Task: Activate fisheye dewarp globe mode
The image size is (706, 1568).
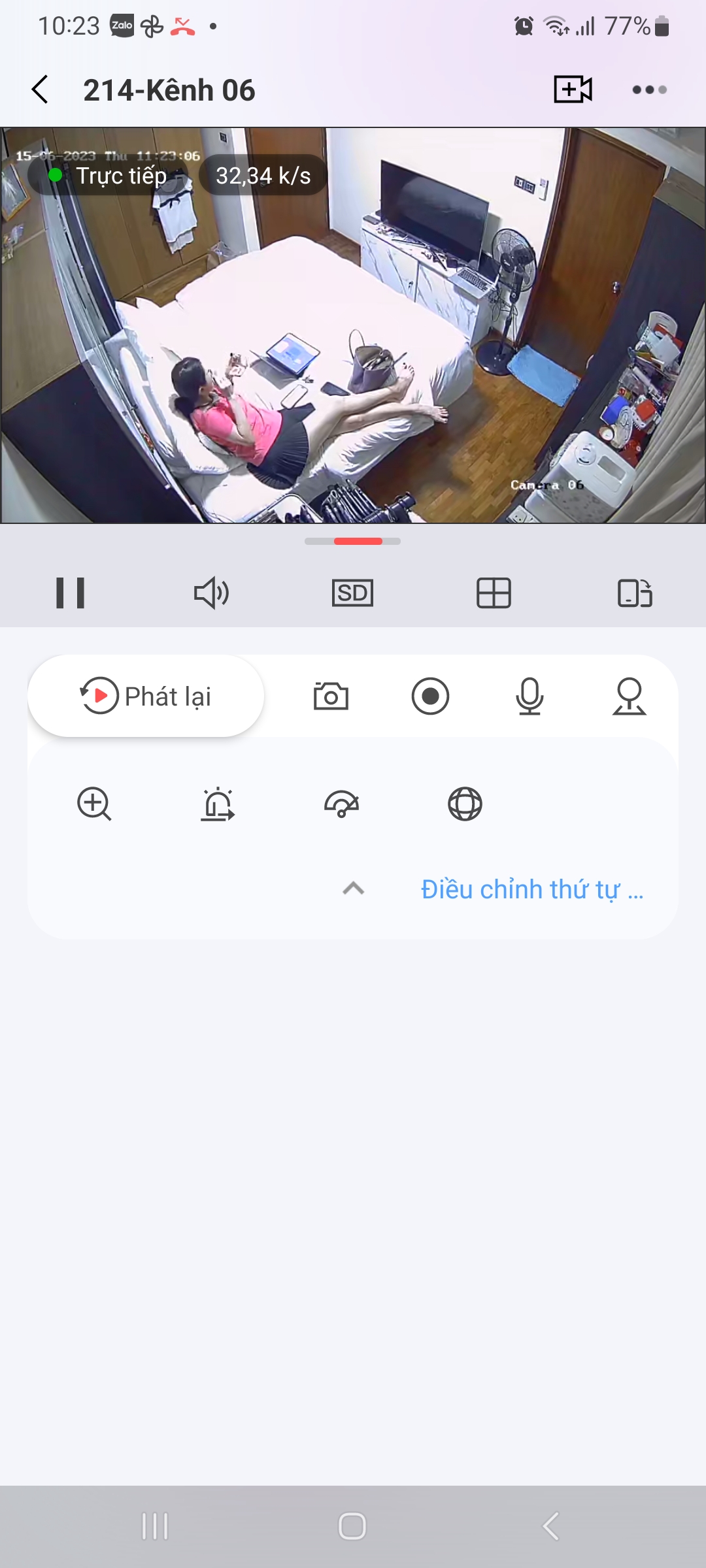Action: pos(465,804)
